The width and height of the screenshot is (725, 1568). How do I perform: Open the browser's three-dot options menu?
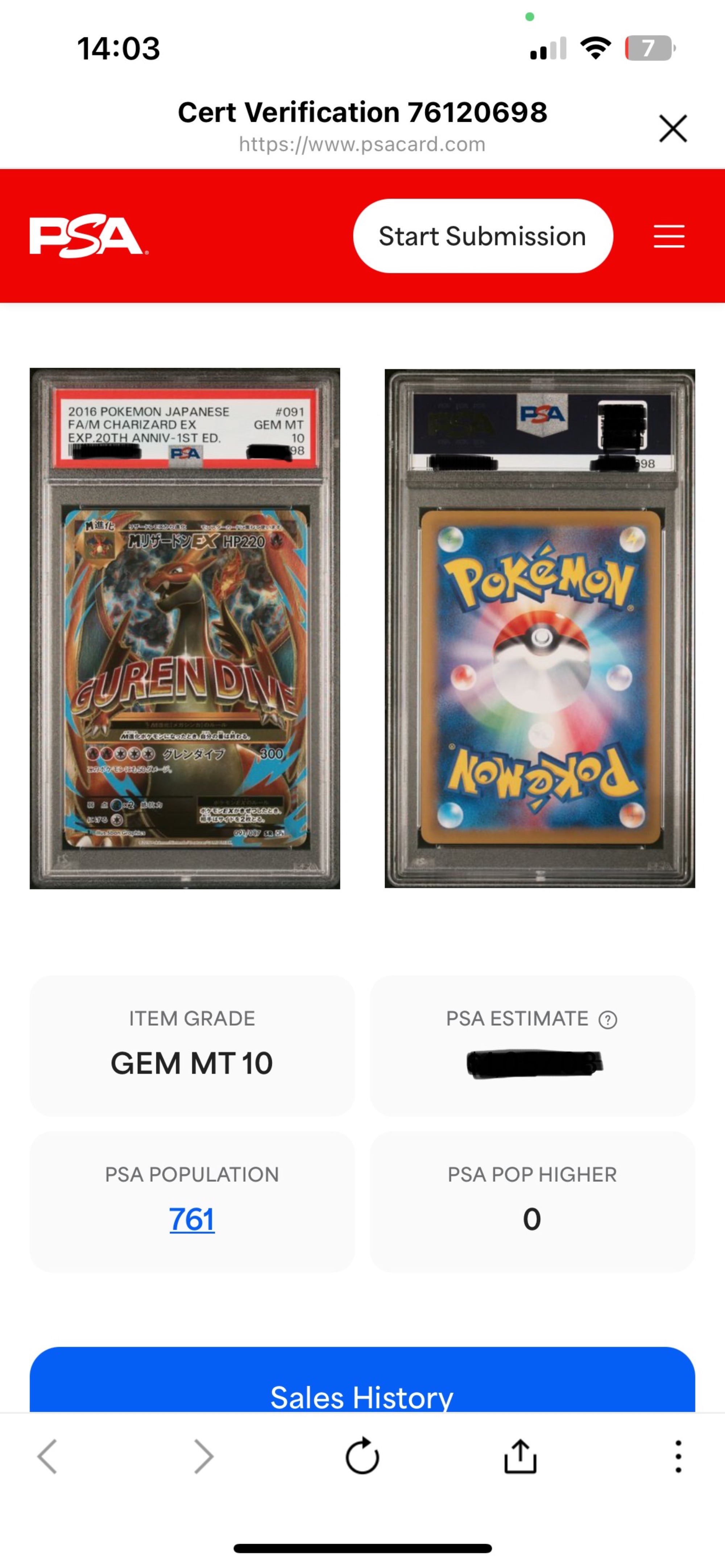click(x=678, y=1457)
